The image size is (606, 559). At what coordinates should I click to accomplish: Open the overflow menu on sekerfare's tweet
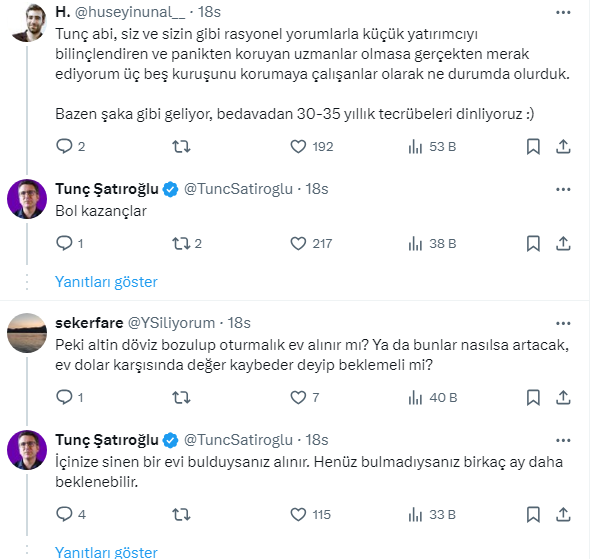[566, 322]
